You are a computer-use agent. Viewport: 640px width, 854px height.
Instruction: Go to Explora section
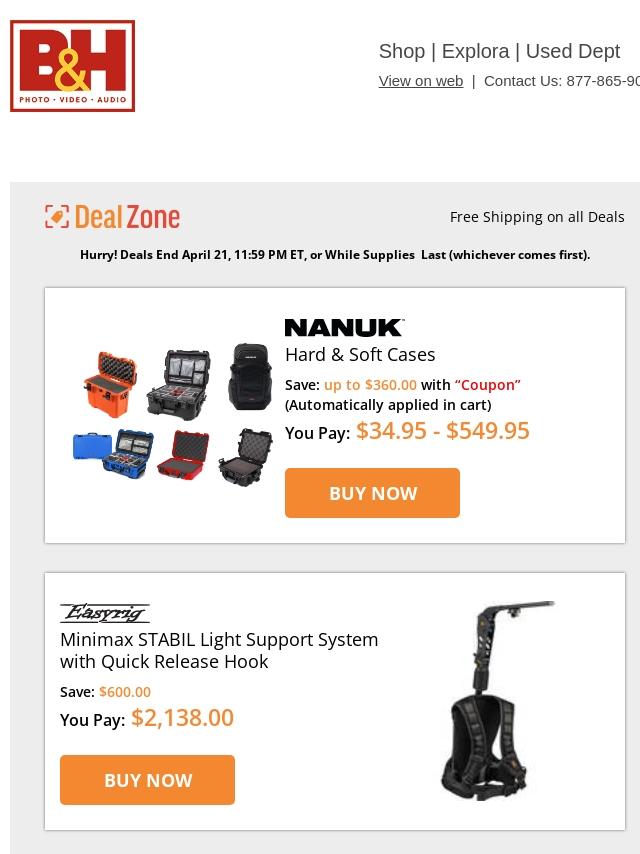tap(475, 51)
